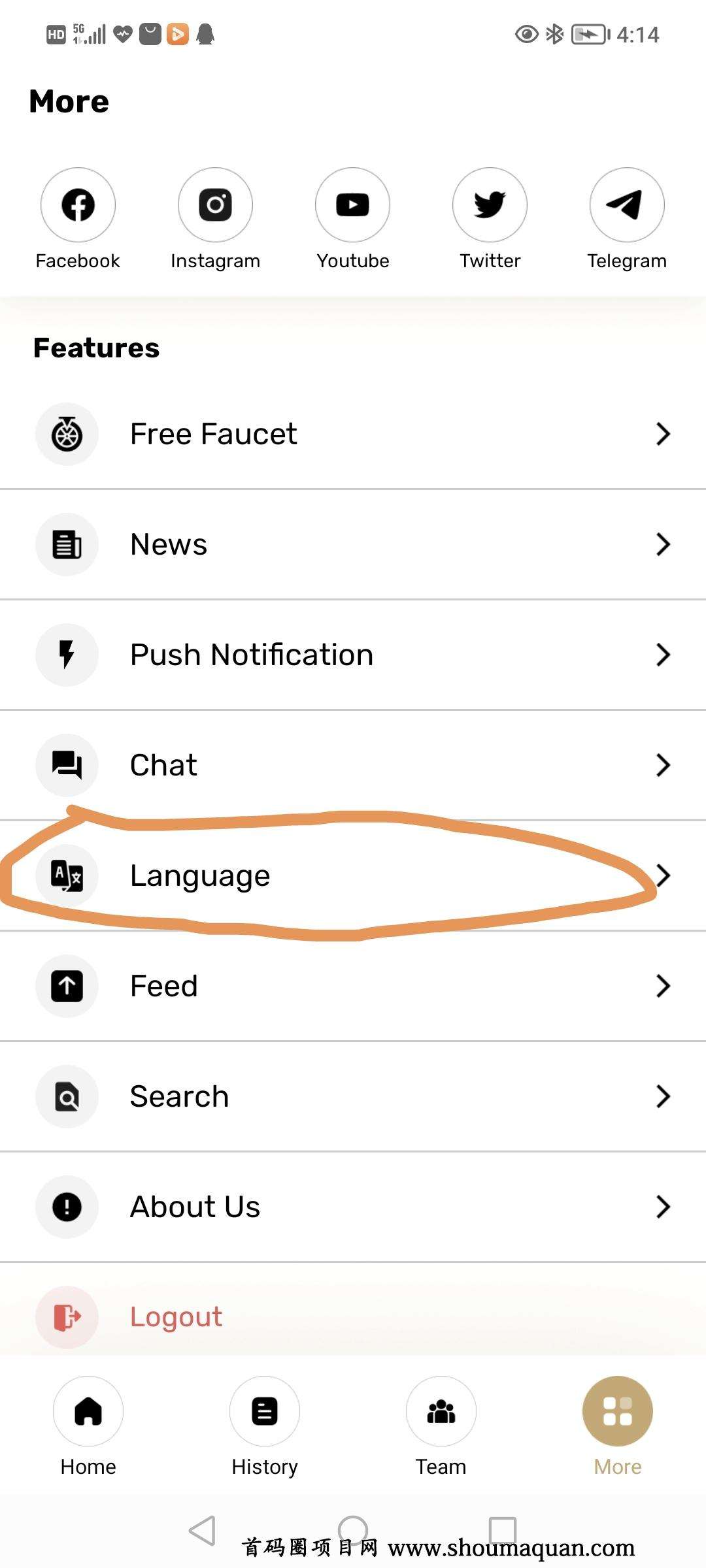Open the Facebook social link
Image resolution: width=706 pixels, height=1568 pixels.
[78, 205]
